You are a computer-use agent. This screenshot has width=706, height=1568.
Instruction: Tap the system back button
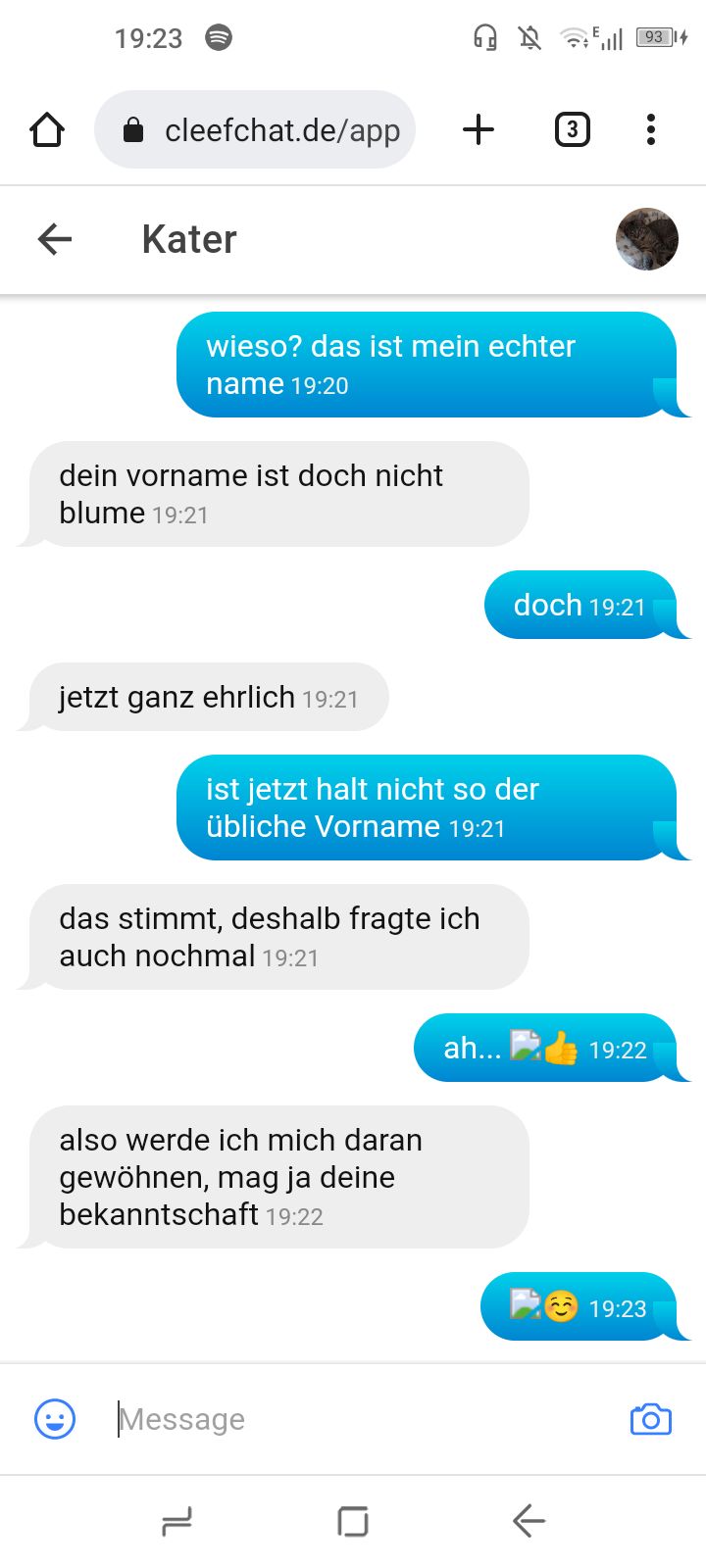tap(529, 1521)
